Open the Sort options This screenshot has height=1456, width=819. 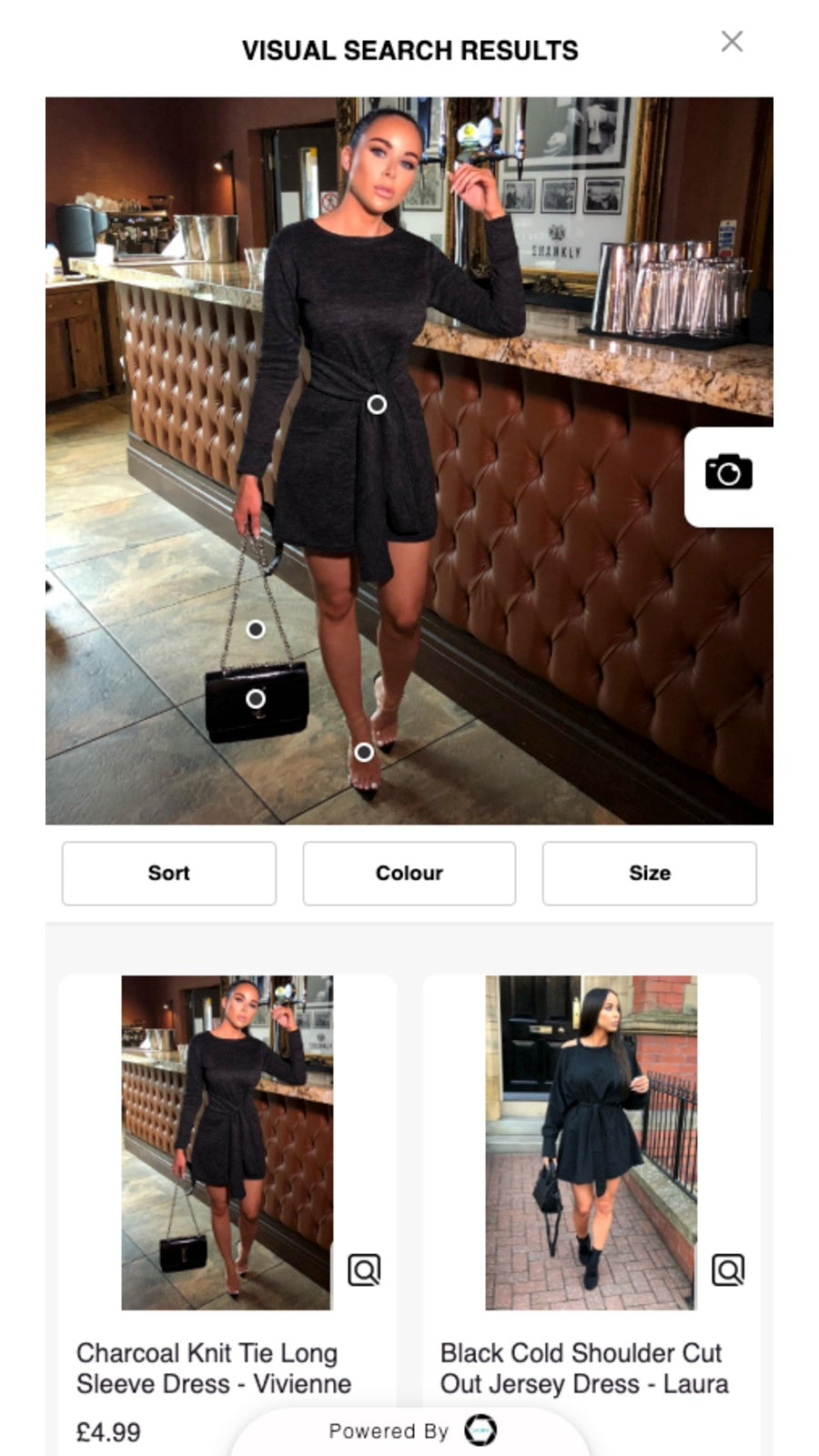point(169,874)
